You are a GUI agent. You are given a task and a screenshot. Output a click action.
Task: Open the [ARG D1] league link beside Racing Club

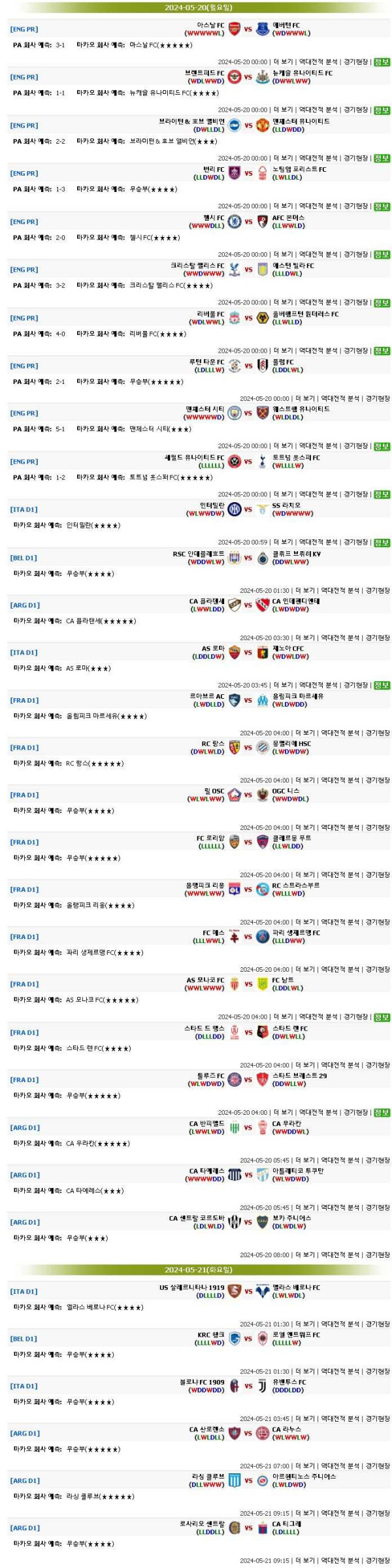25,1480
